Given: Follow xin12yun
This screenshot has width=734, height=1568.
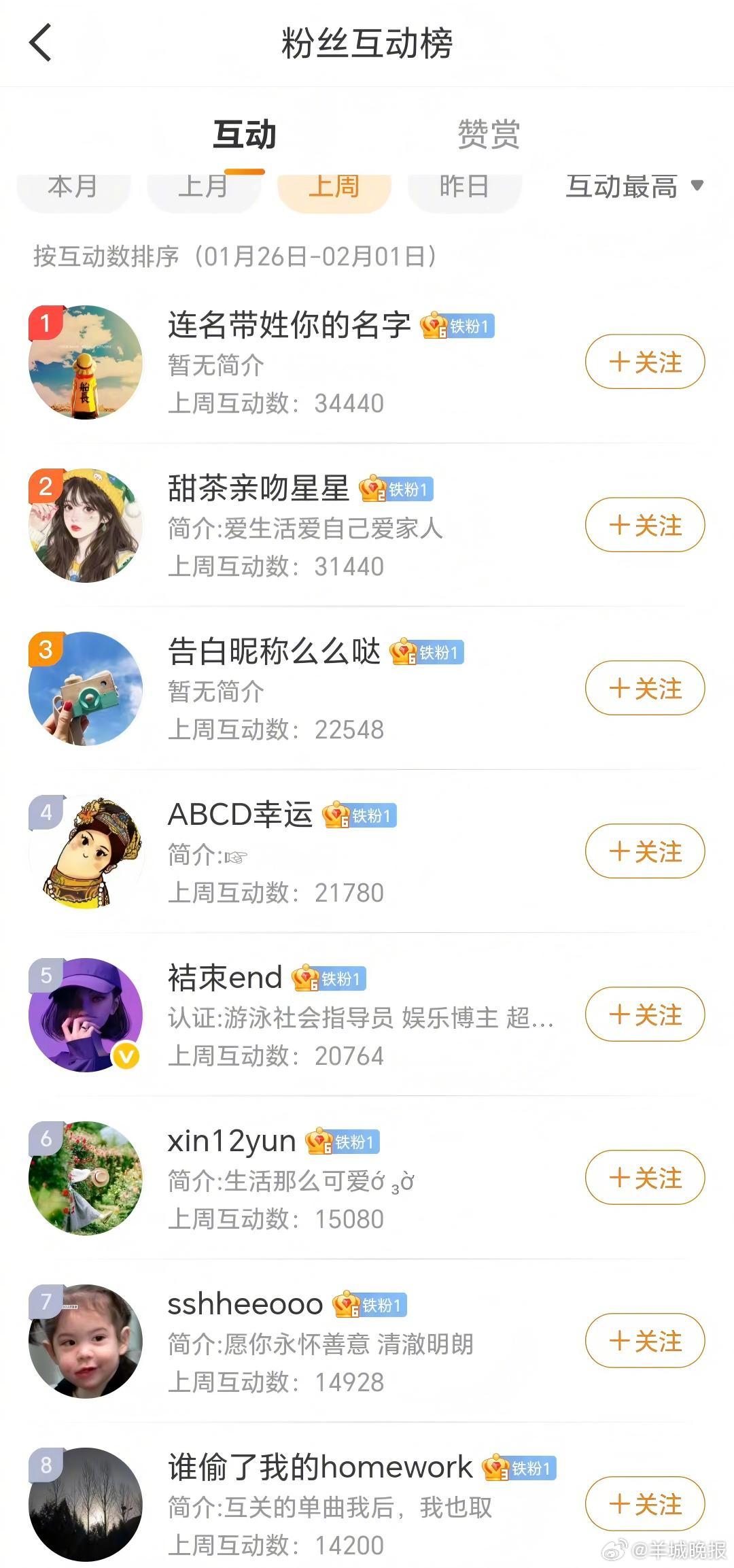Looking at the screenshot, I should tap(644, 1178).
